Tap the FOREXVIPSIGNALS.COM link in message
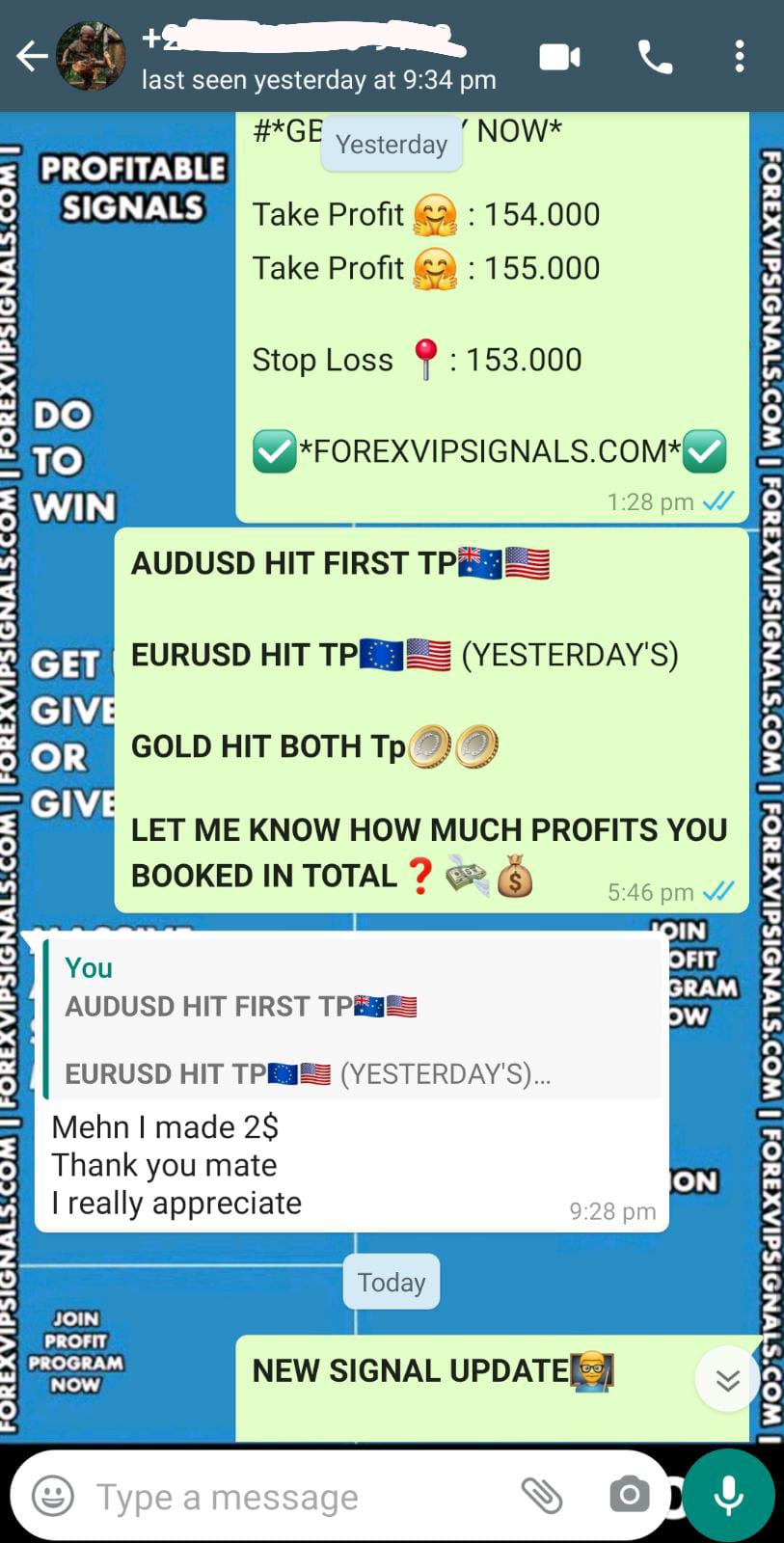Screen dimensions: 784x1543 tap(490, 451)
